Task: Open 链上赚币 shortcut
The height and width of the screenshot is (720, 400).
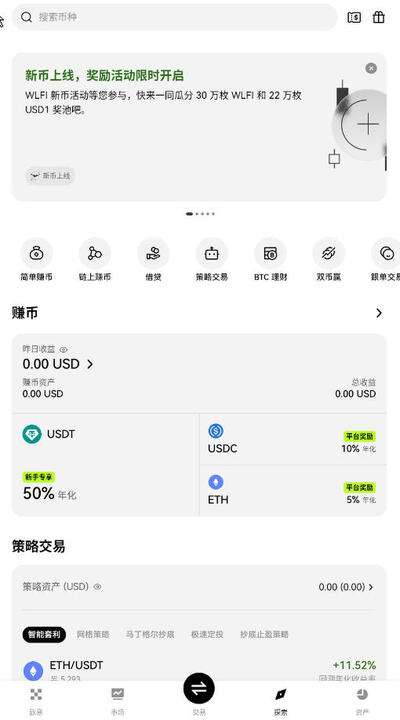Action: (x=95, y=260)
